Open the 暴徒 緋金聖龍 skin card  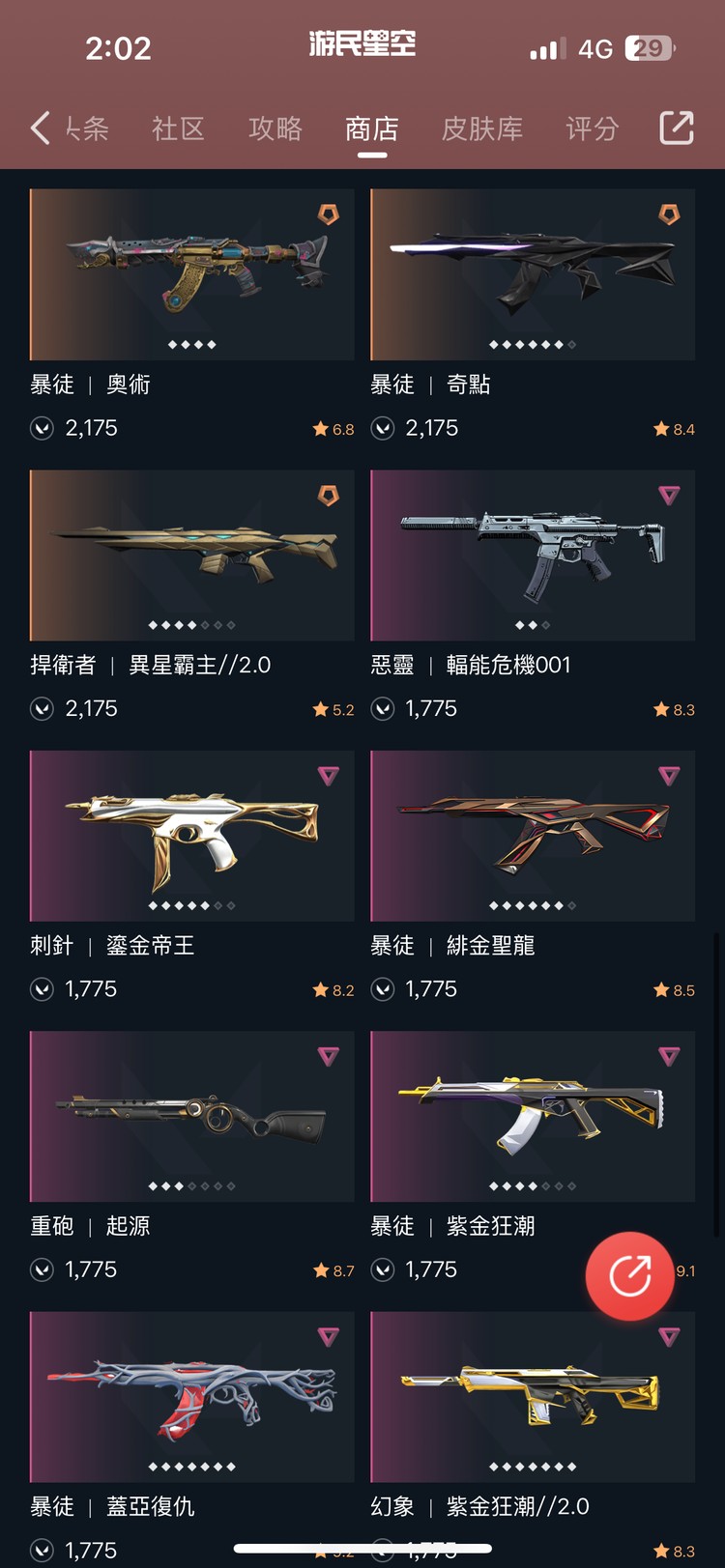tap(532, 836)
